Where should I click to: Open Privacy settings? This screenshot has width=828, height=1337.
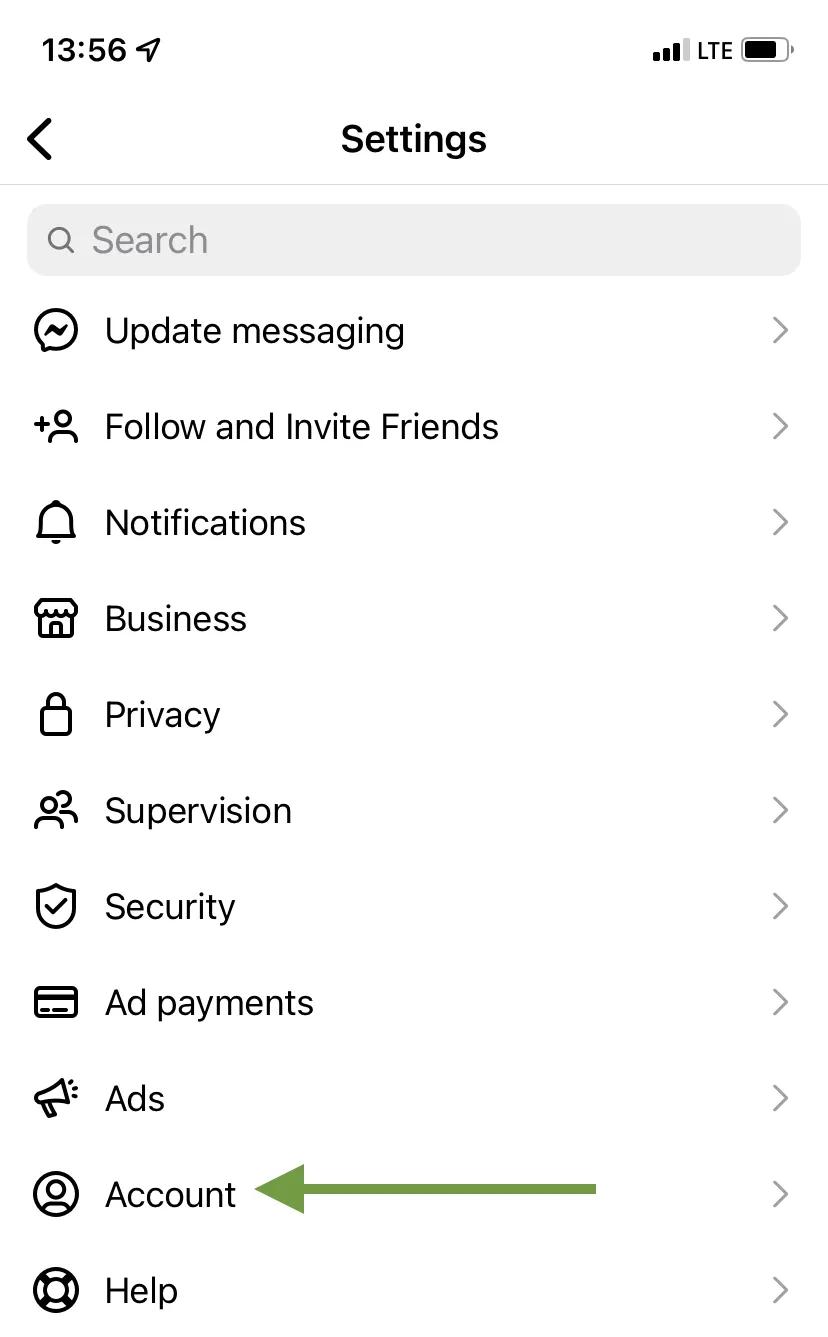pyautogui.click(x=163, y=715)
